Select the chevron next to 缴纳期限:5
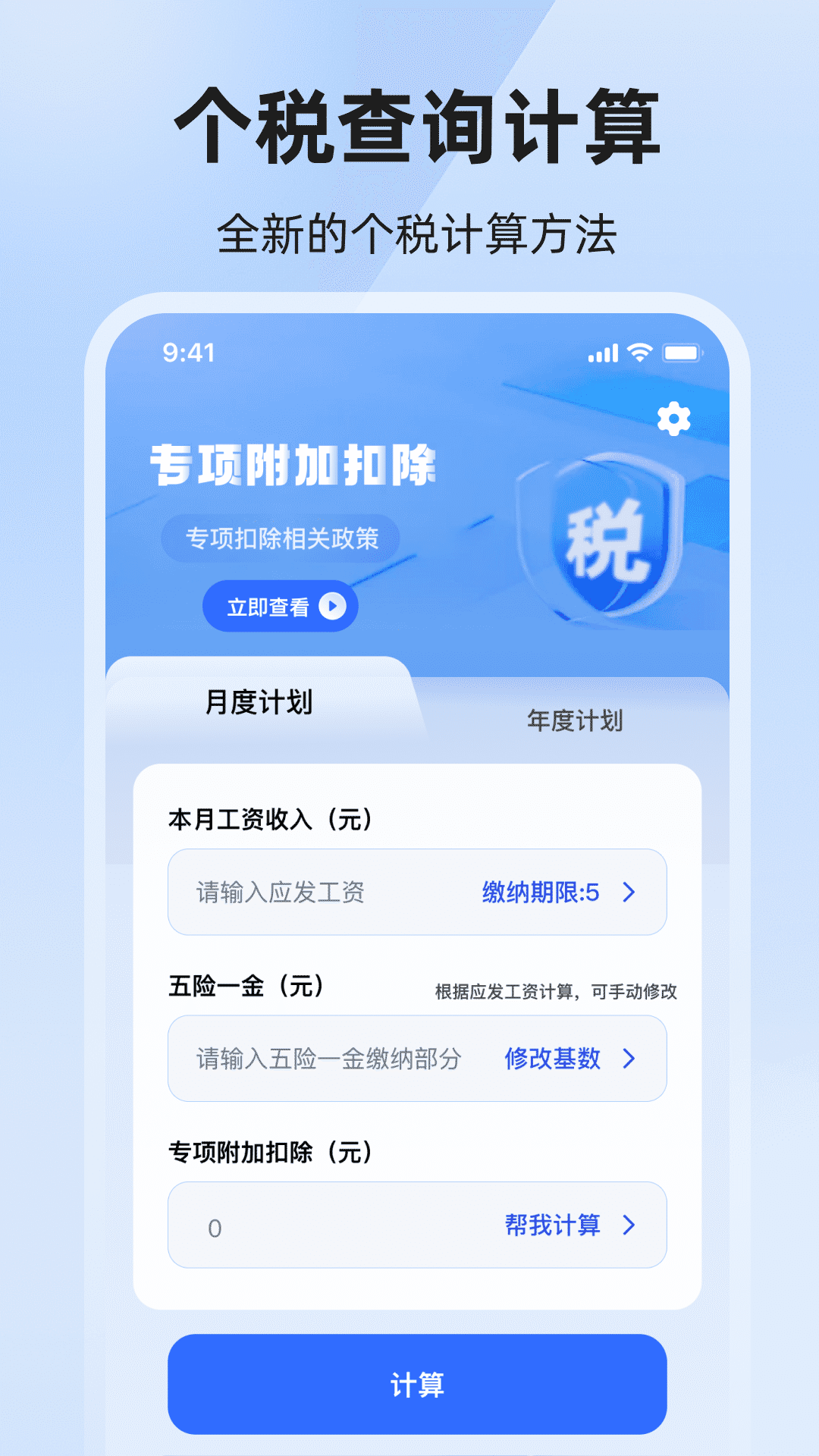This screenshot has width=819, height=1456. [x=629, y=893]
